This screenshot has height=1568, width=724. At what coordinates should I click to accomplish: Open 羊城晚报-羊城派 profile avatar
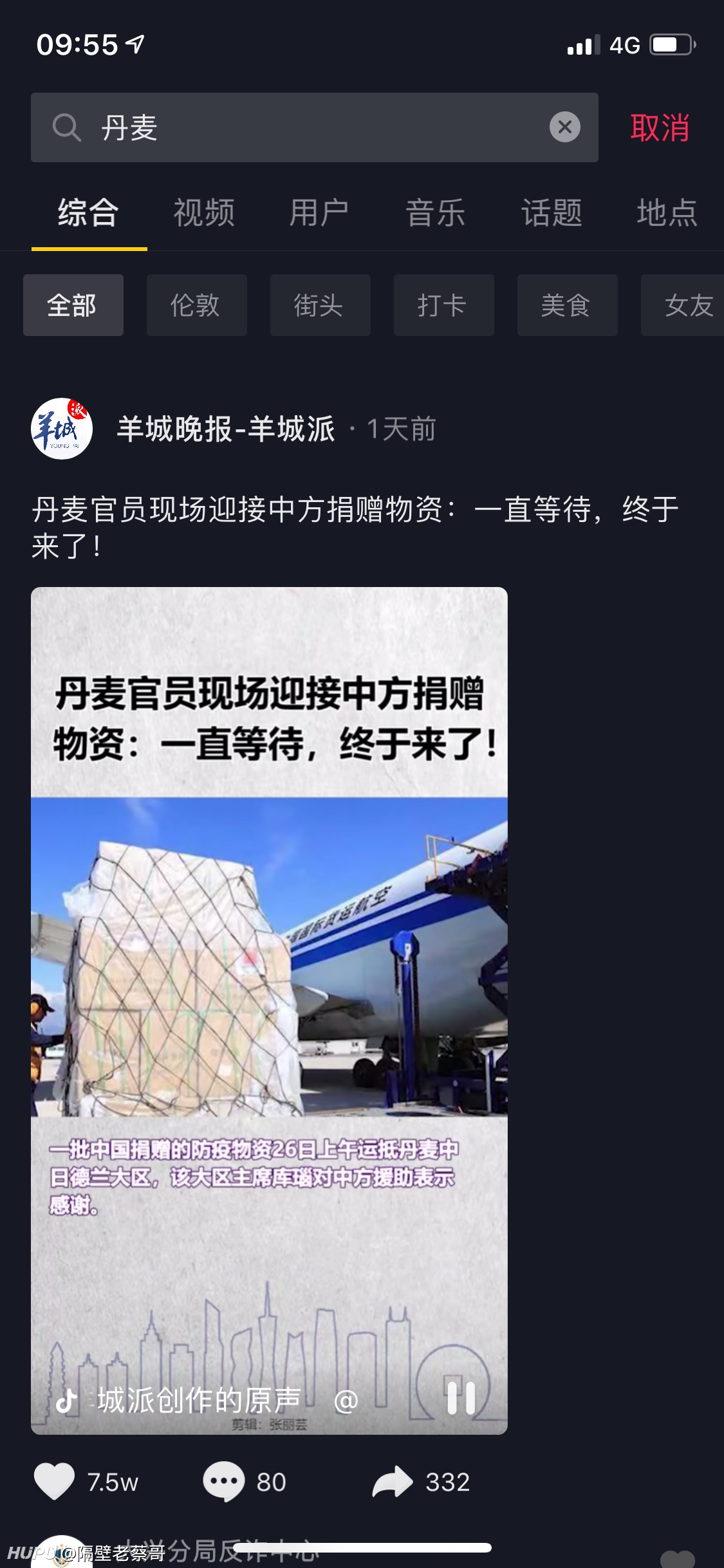(62, 429)
